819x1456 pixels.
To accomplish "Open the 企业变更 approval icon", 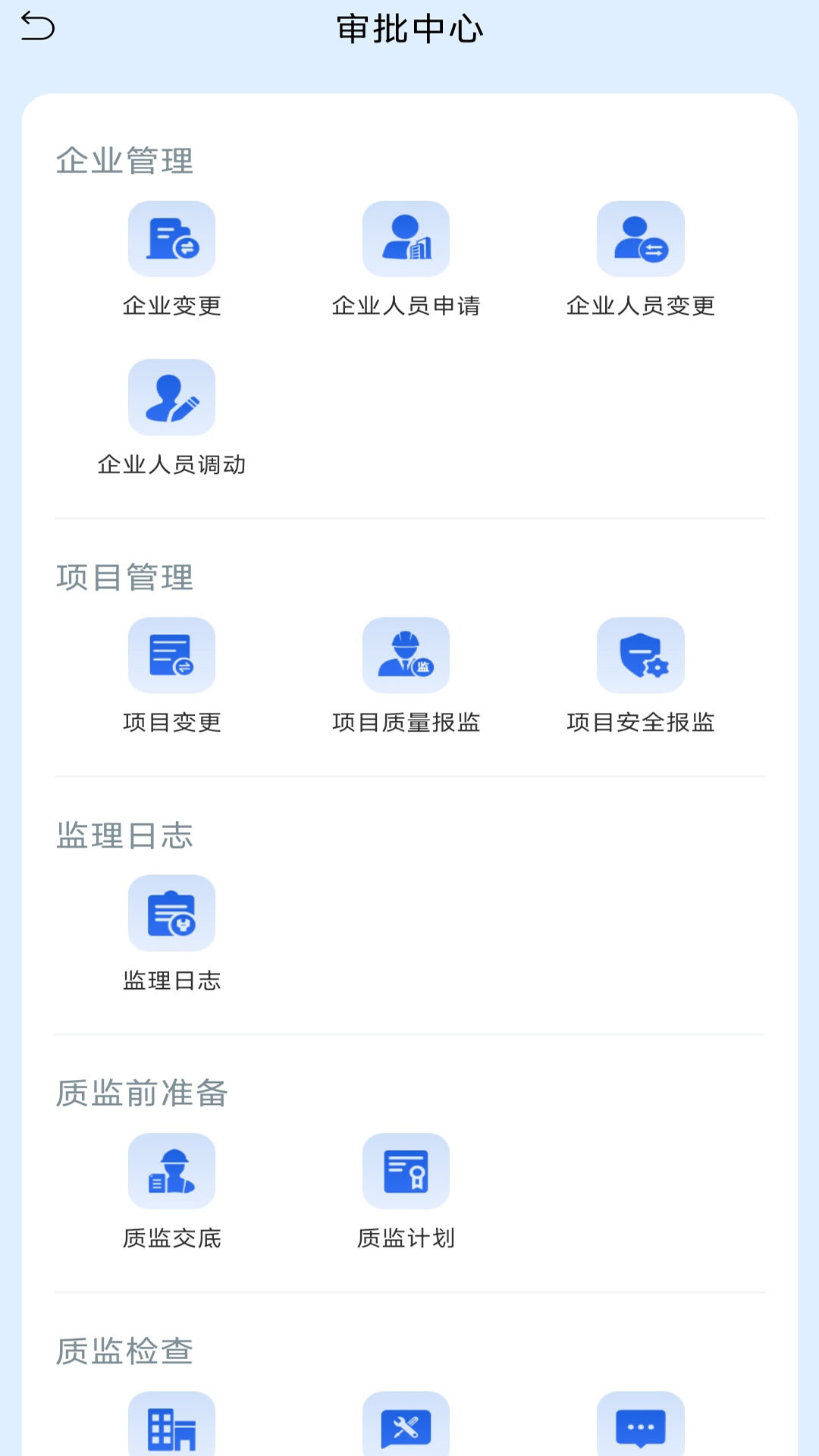I will [171, 239].
